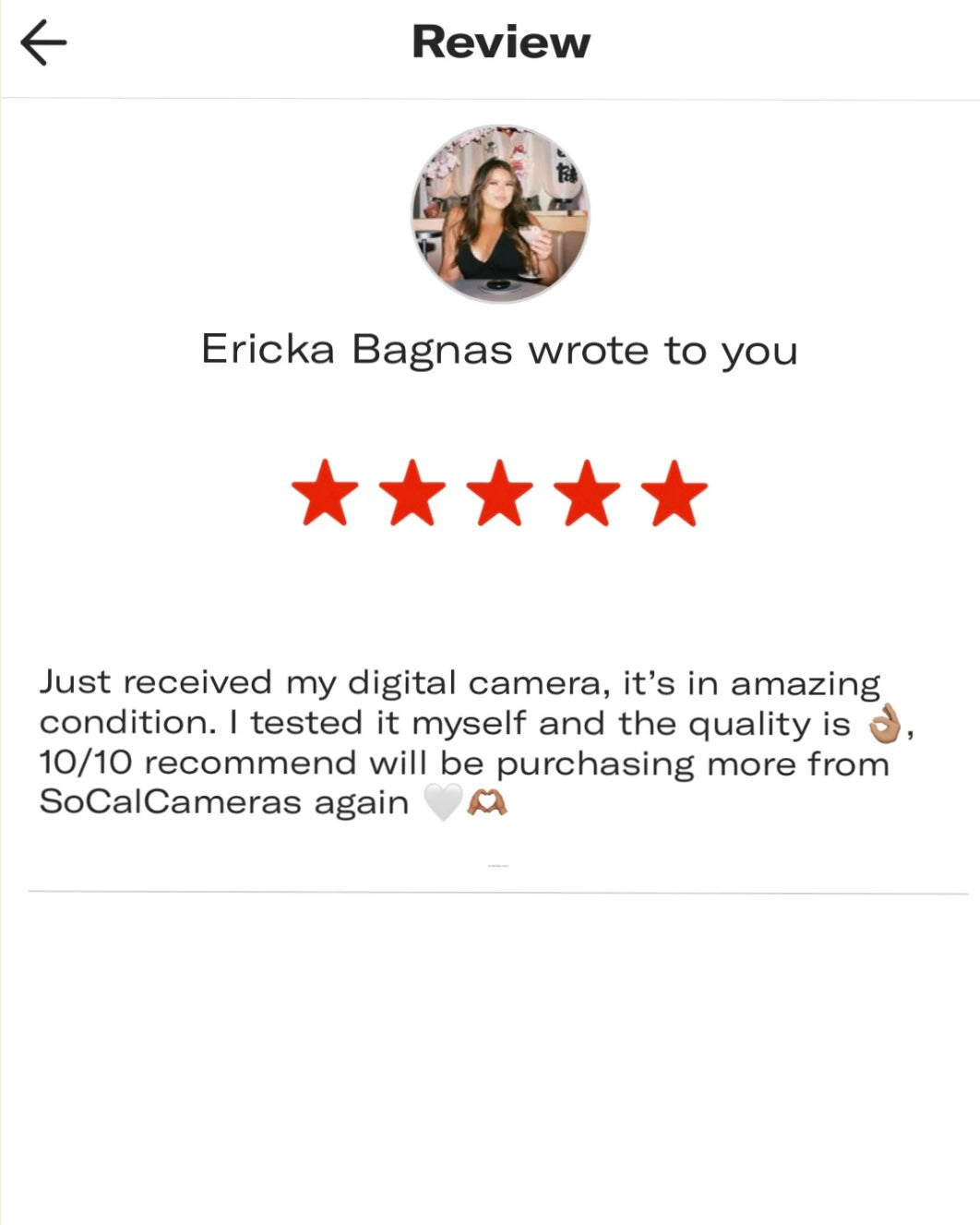The width and height of the screenshot is (980, 1225).
Task: Go back using the arrow icon
Action: pyautogui.click(x=43, y=42)
